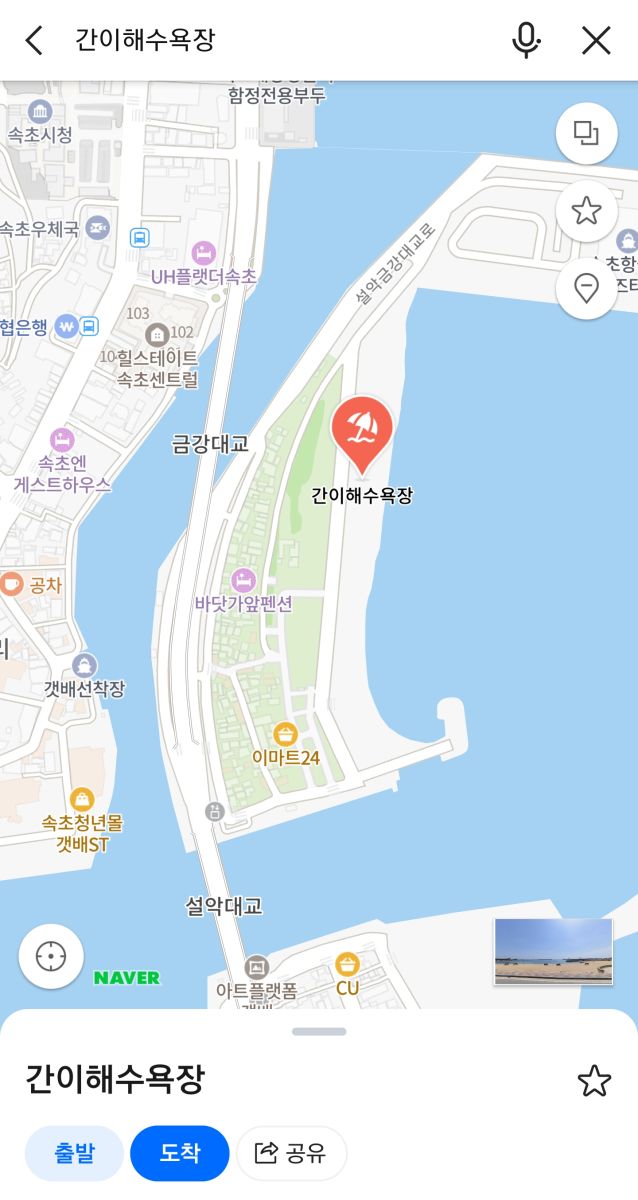638x1200 pixels.
Task: Select the UH플랫더속초 hotel marker
Action: (204, 253)
